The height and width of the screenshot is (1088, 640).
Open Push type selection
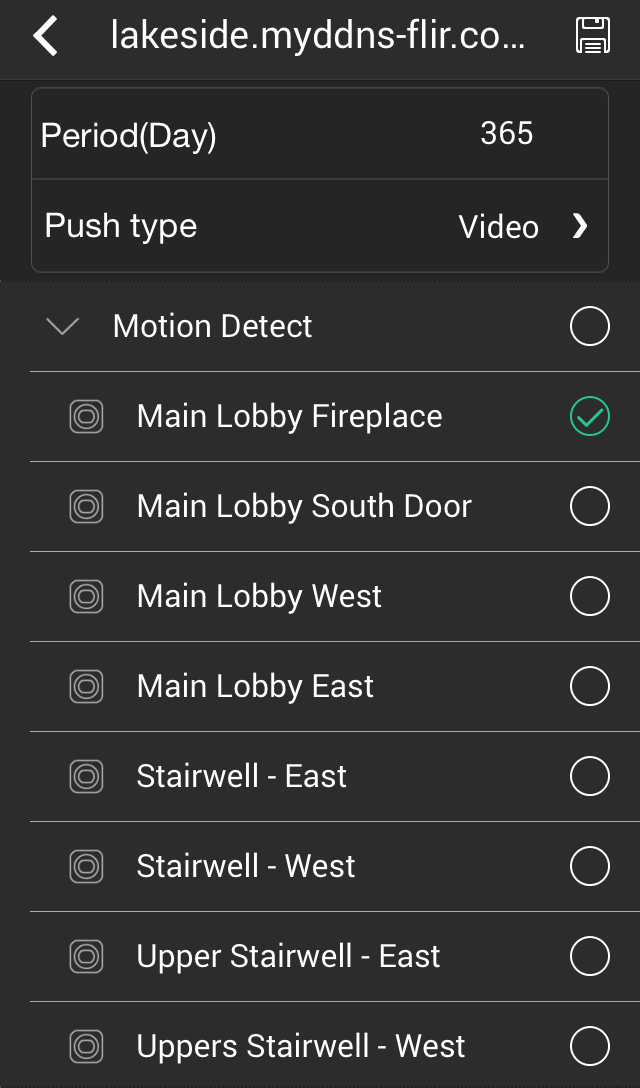coord(320,226)
